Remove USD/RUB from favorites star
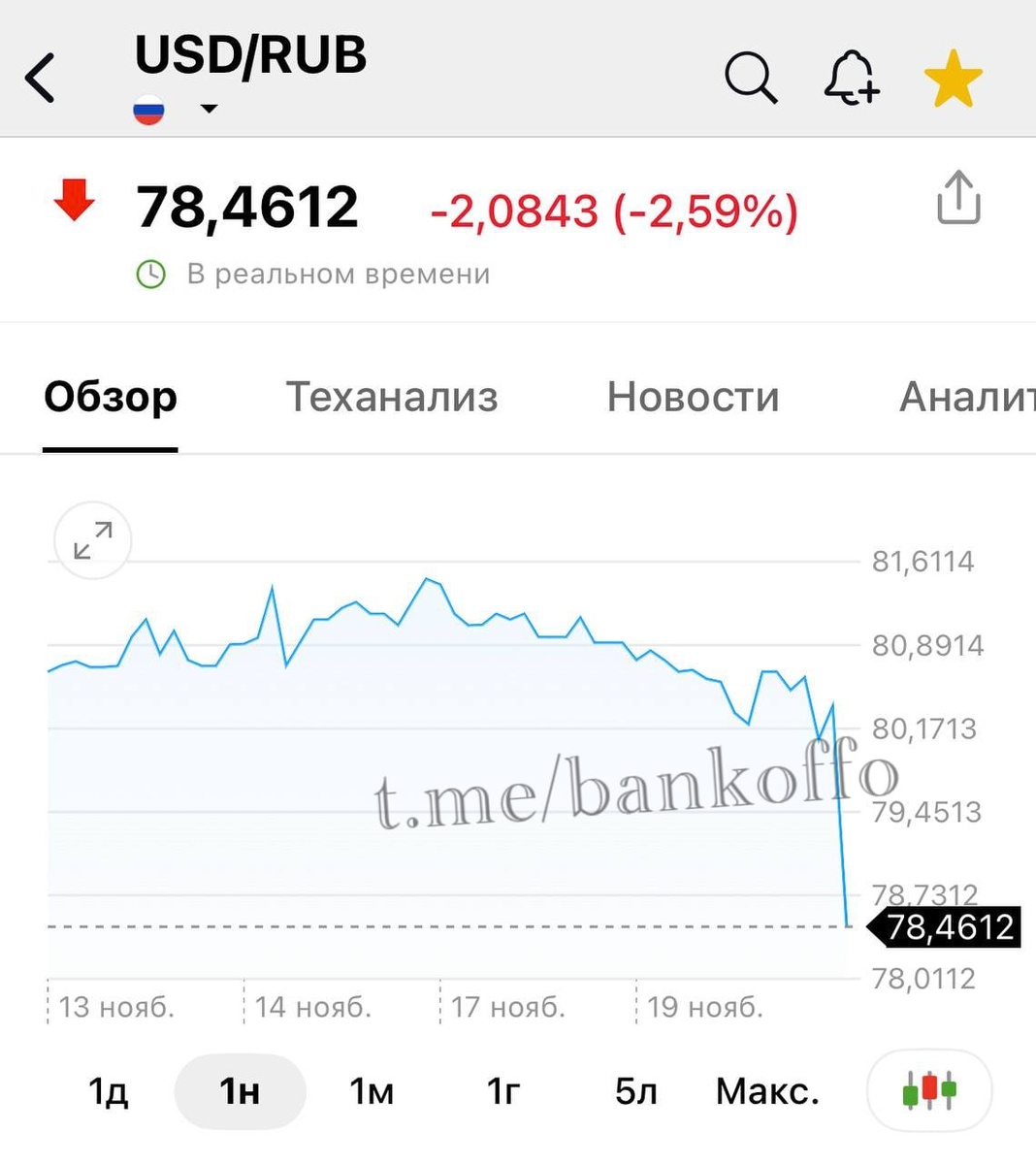1036x1164 pixels. click(954, 80)
